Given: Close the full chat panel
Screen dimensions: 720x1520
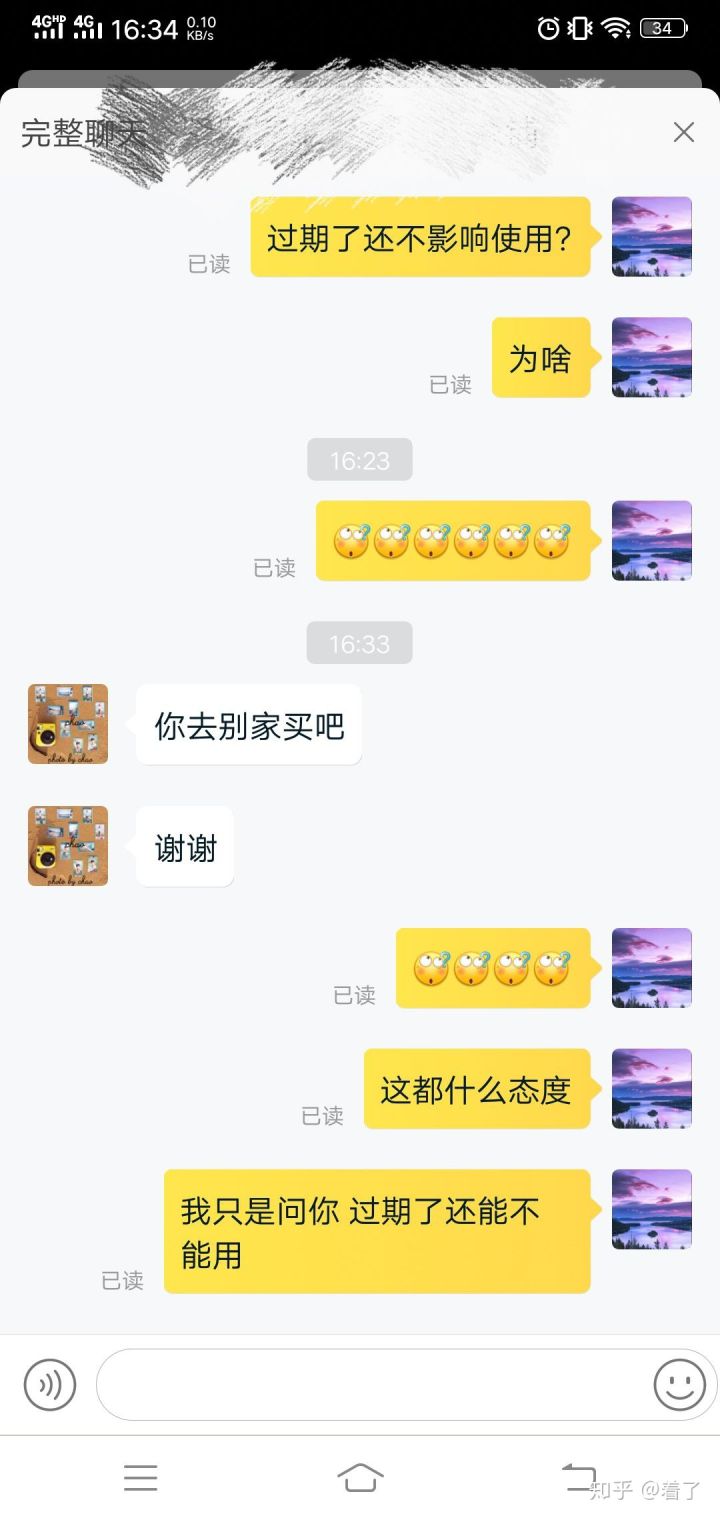Looking at the screenshot, I should [x=683, y=132].
